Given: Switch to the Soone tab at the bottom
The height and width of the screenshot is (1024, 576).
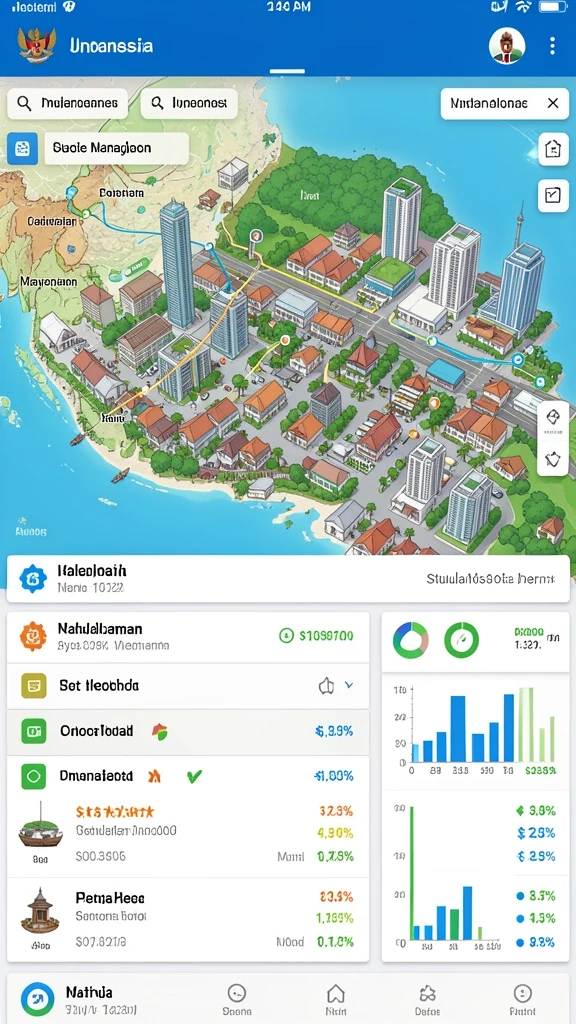Looking at the screenshot, I should [236, 999].
